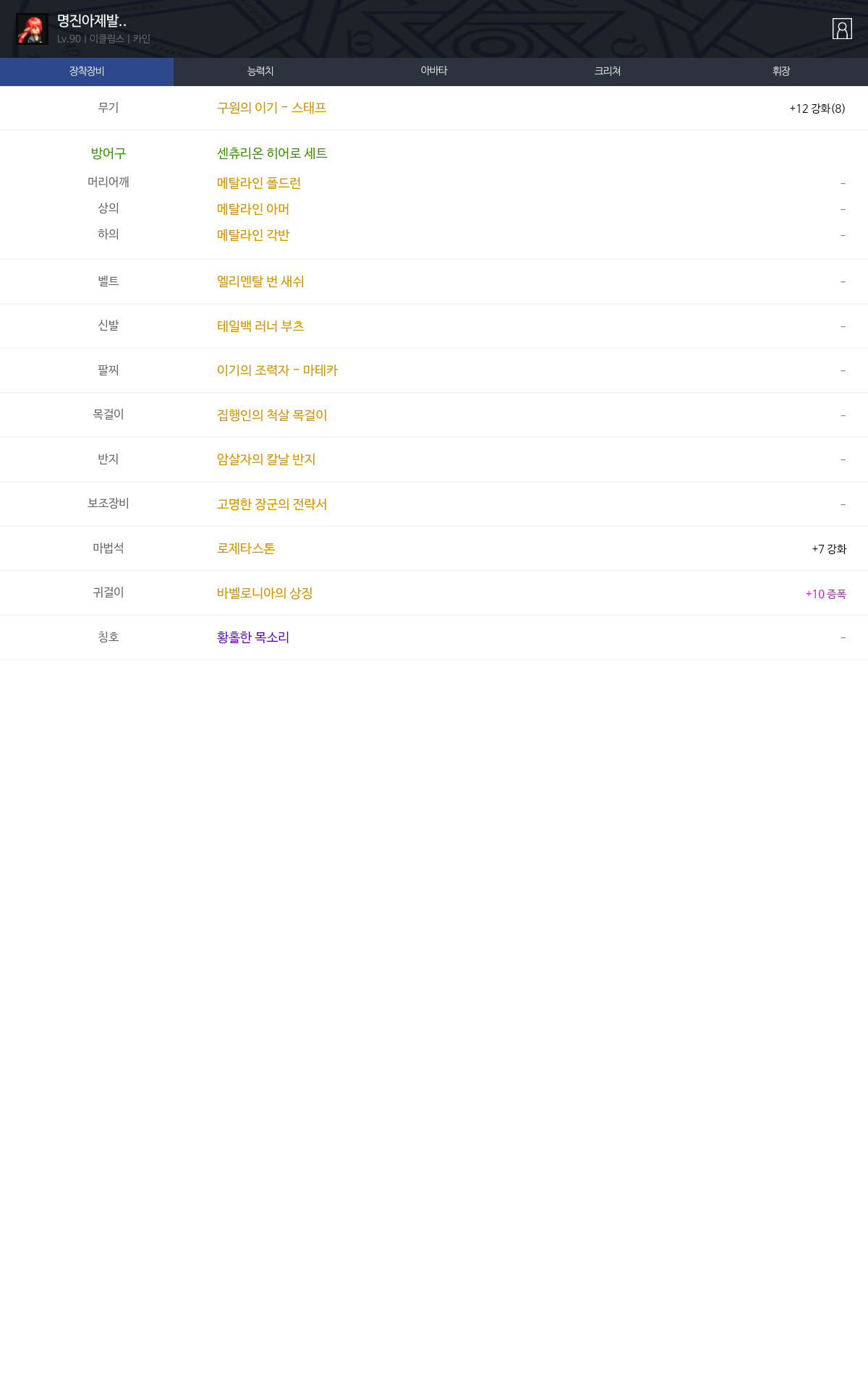Open 메탈라인 폴드런 shoulder item

(x=259, y=183)
